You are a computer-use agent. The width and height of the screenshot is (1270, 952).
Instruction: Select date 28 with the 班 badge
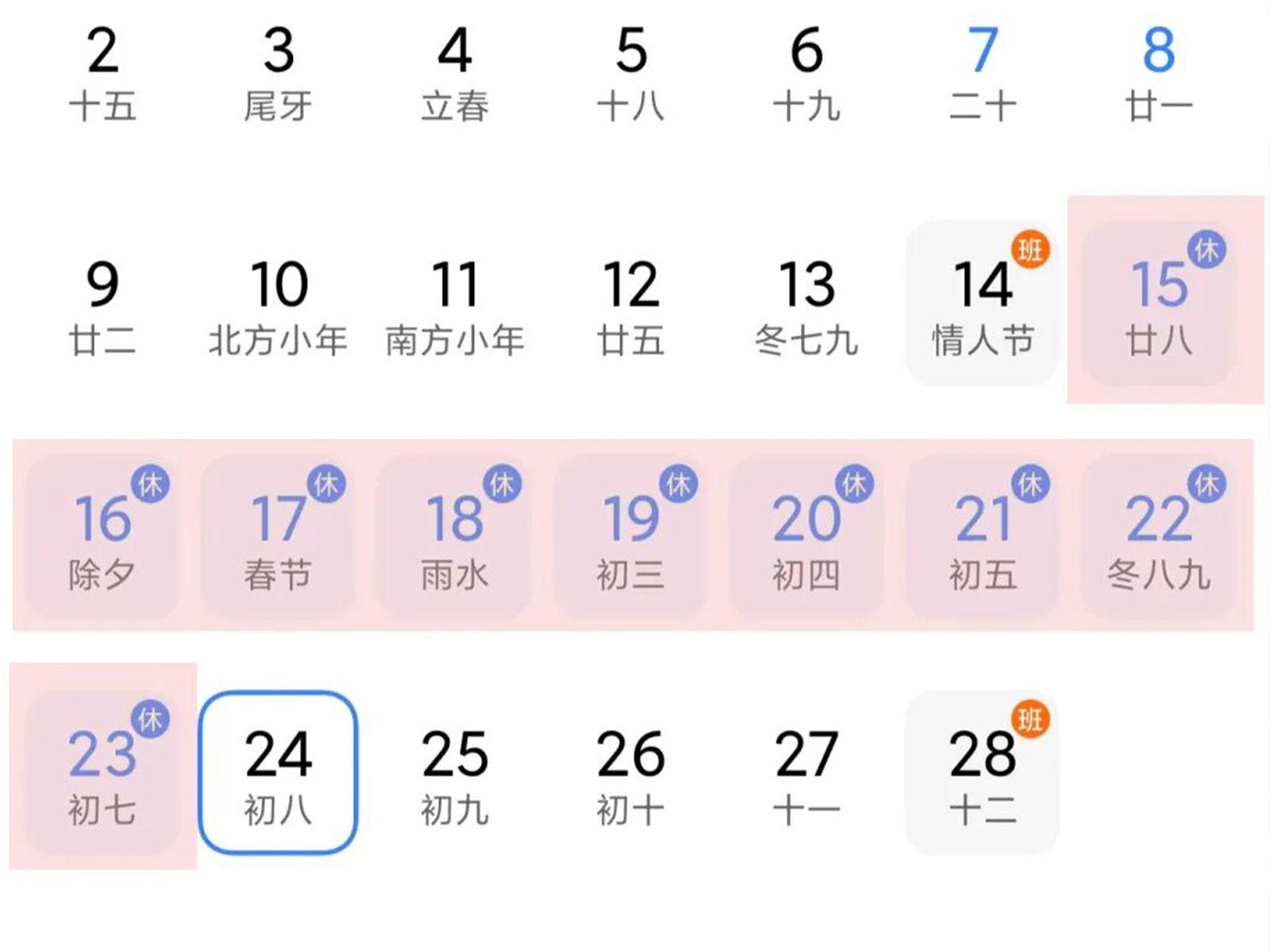(x=983, y=773)
